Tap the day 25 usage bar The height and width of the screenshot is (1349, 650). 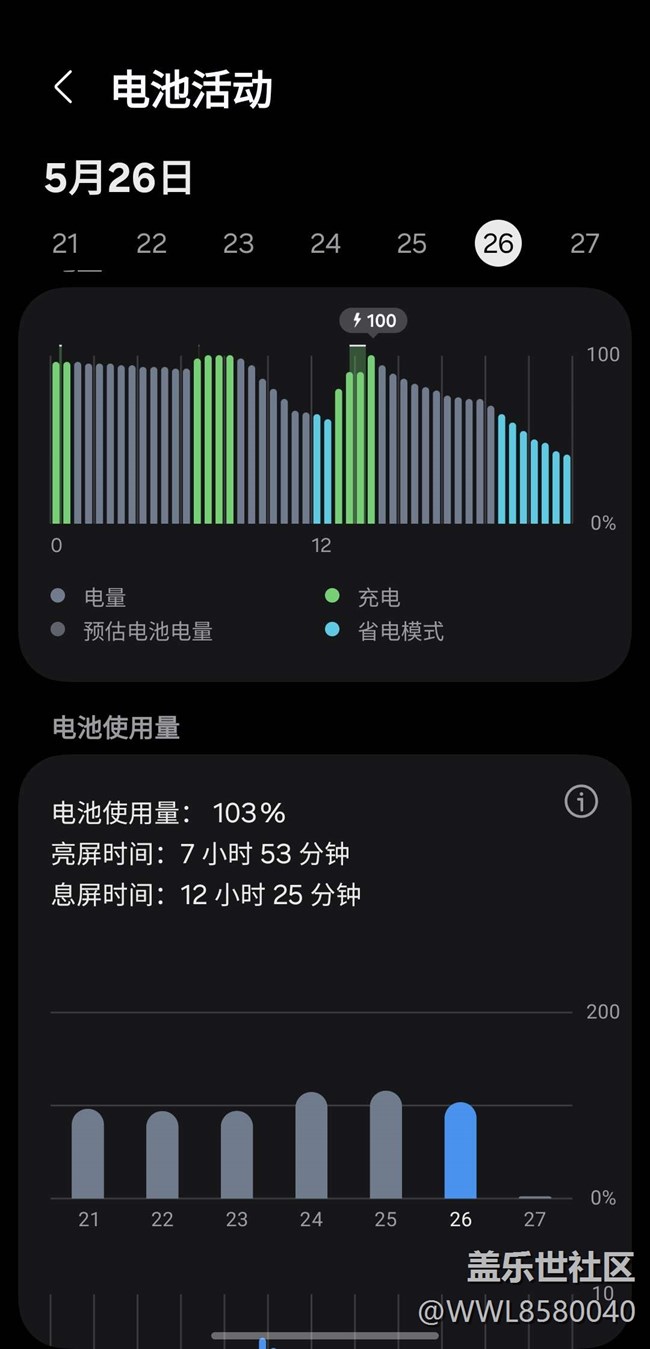tap(386, 1144)
